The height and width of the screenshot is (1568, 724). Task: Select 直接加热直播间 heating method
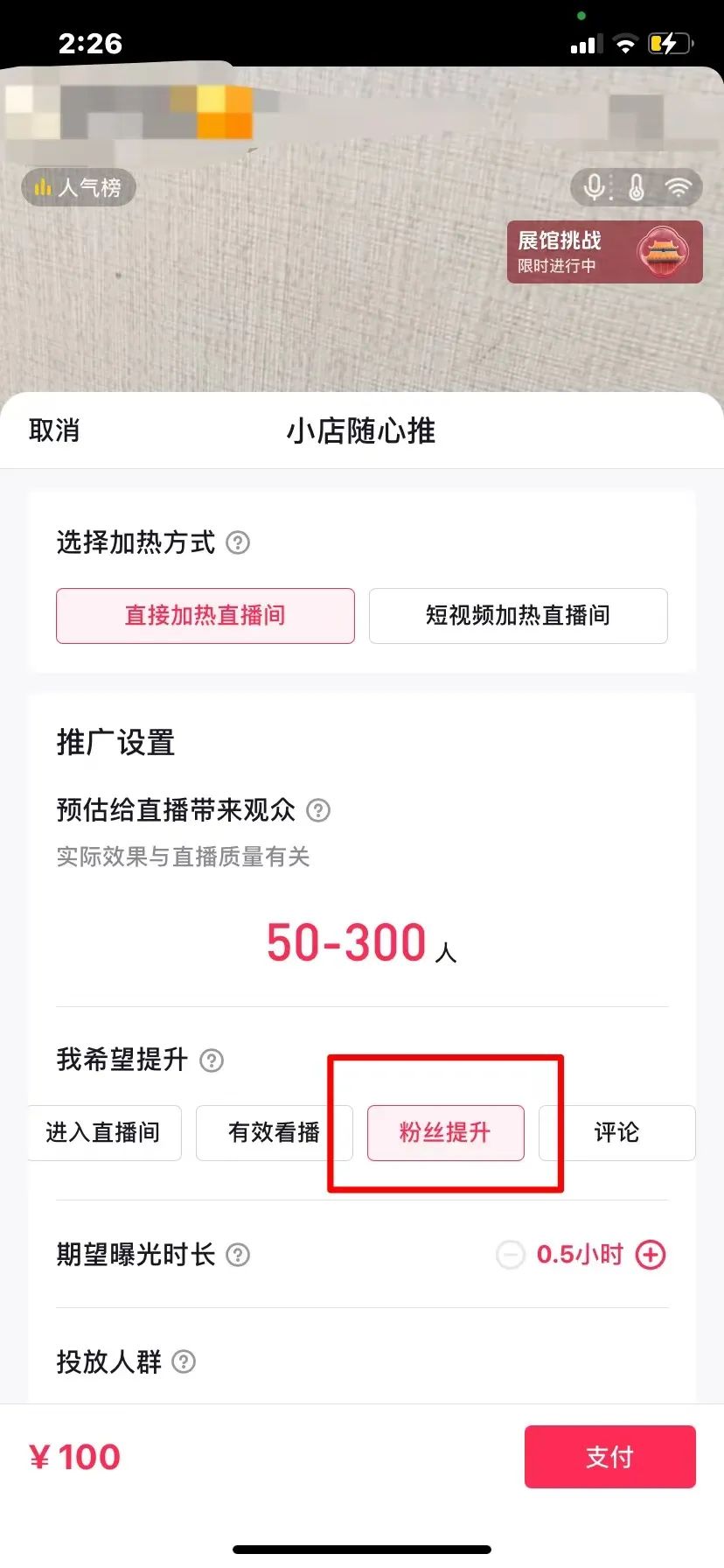[x=205, y=615]
